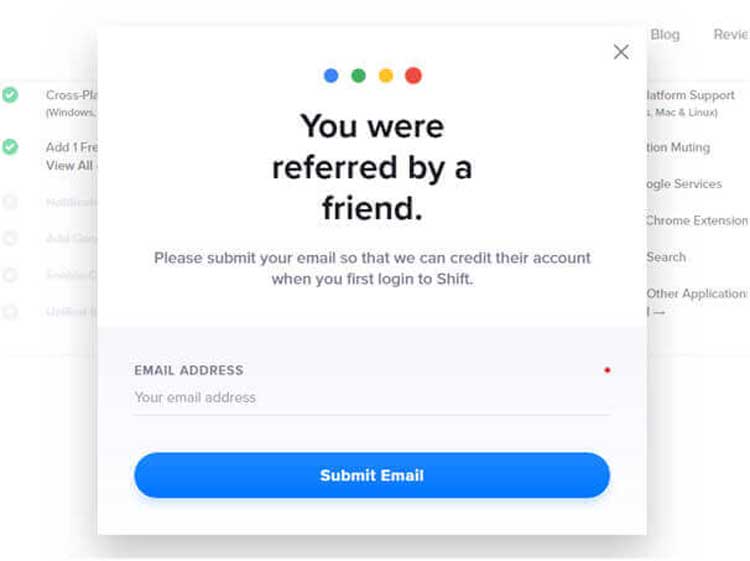Open the Blog link

665,34
